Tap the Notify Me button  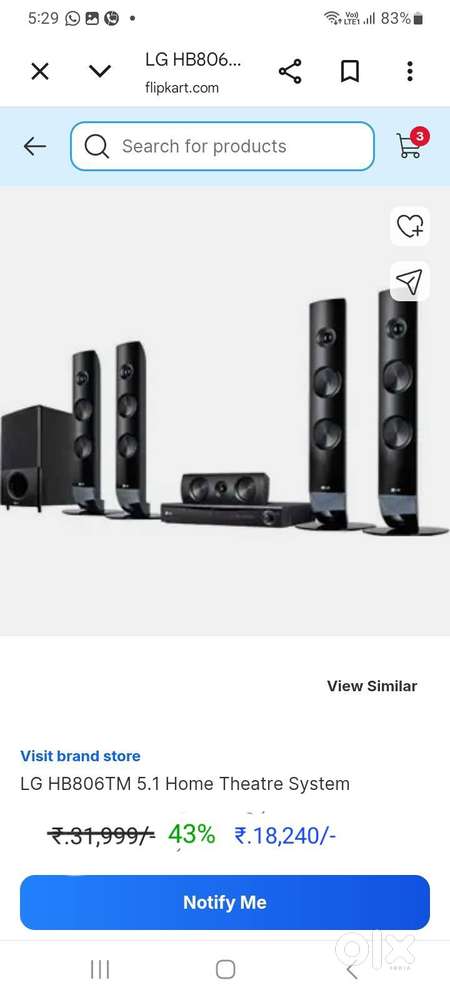point(225,902)
